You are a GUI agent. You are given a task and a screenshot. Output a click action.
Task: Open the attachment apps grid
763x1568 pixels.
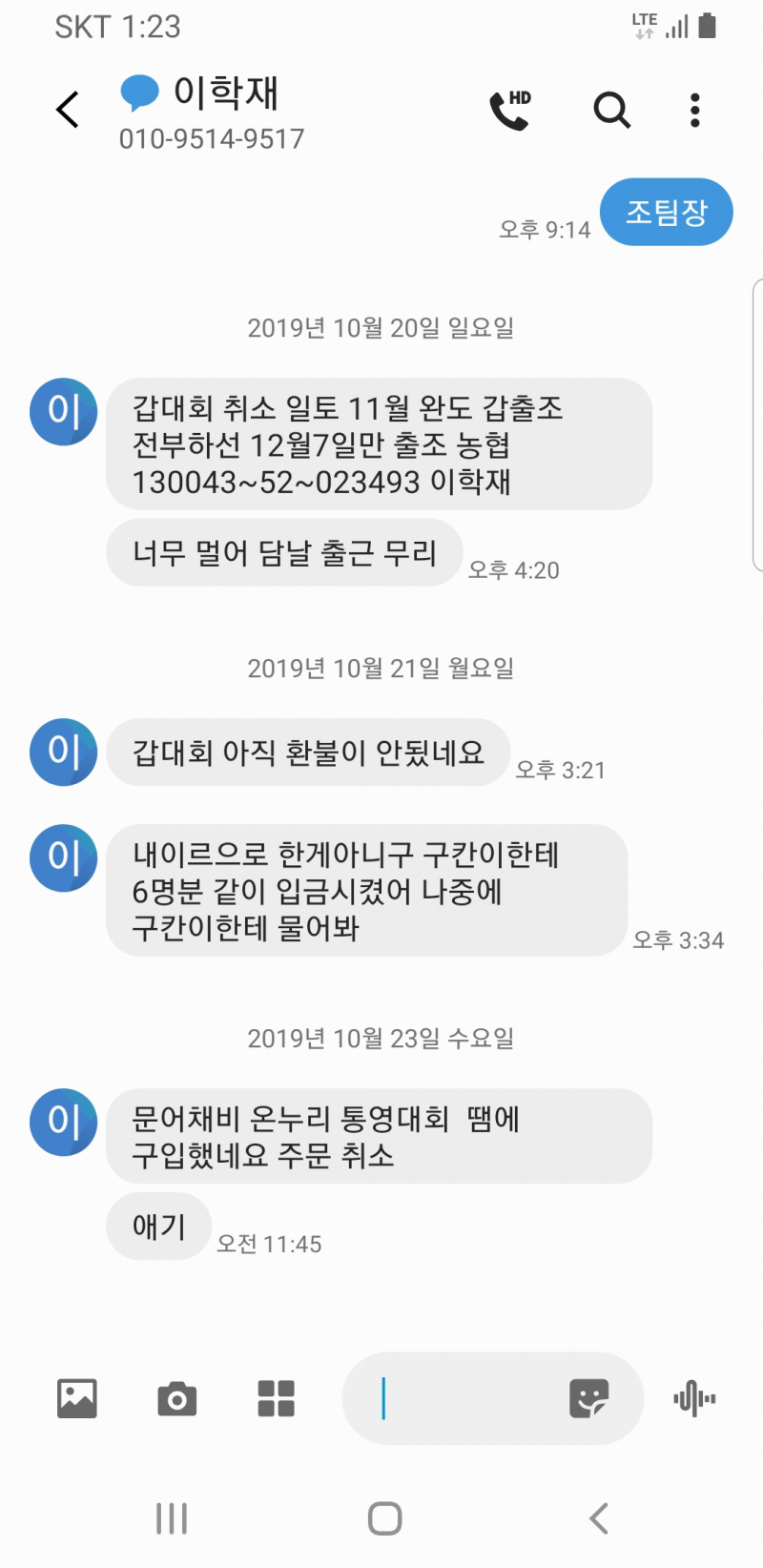tap(276, 1399)
